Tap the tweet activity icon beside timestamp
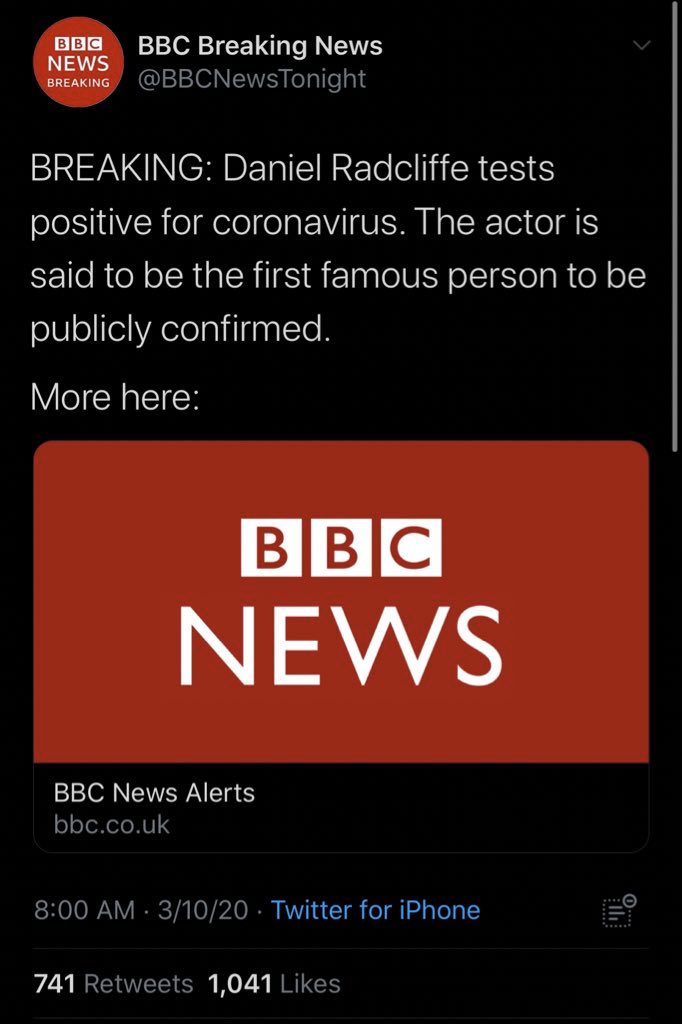The width and height of the screenshot is (682, 1024). (x=619, y=909)
